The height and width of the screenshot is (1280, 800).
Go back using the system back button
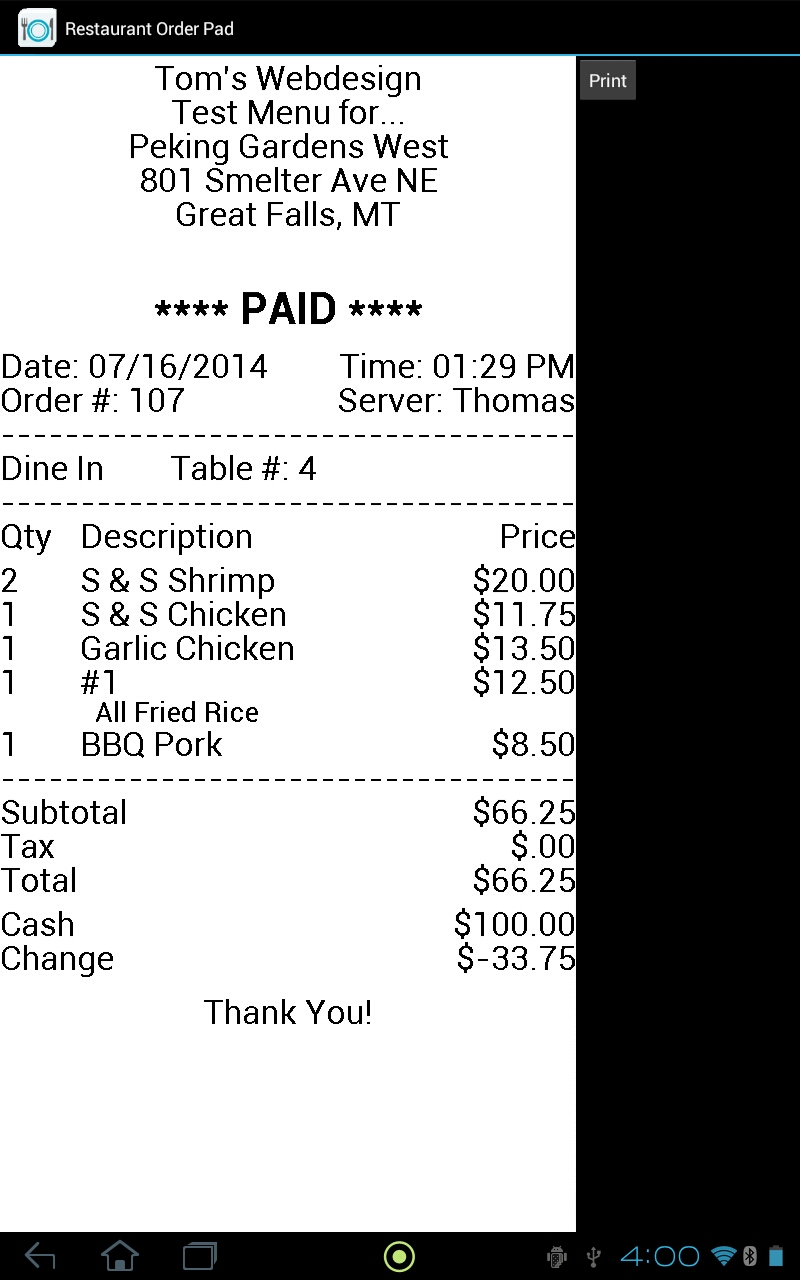40,1256
